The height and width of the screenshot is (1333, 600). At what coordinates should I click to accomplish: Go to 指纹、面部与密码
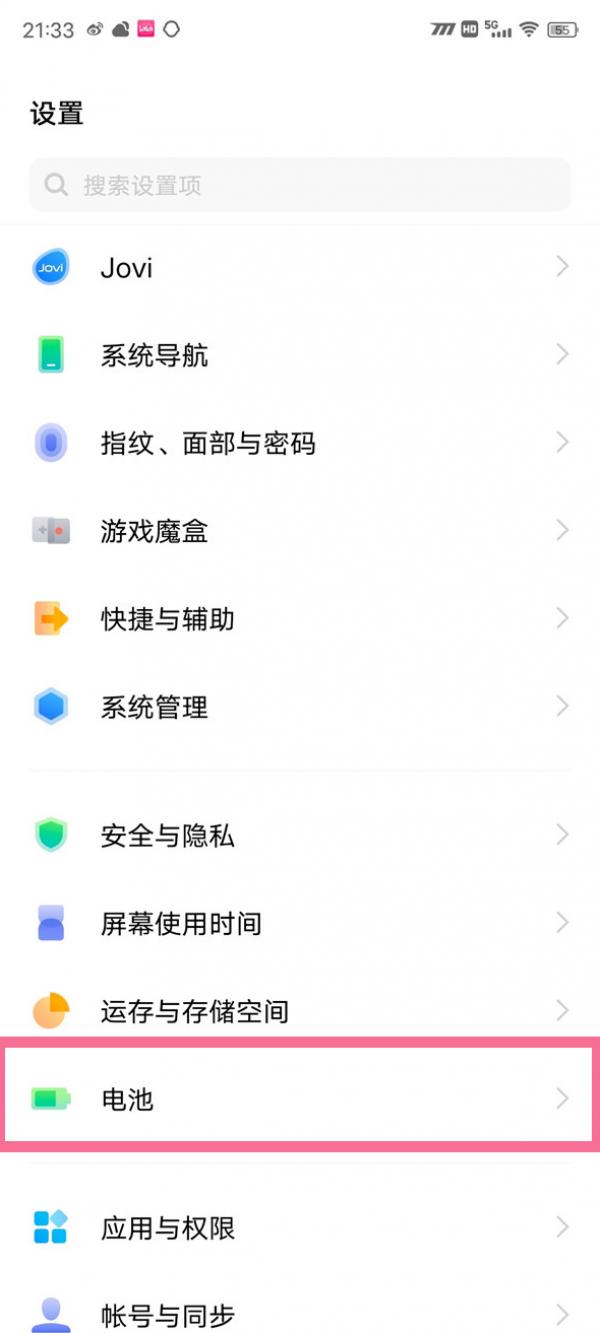(x=300, y=443)
